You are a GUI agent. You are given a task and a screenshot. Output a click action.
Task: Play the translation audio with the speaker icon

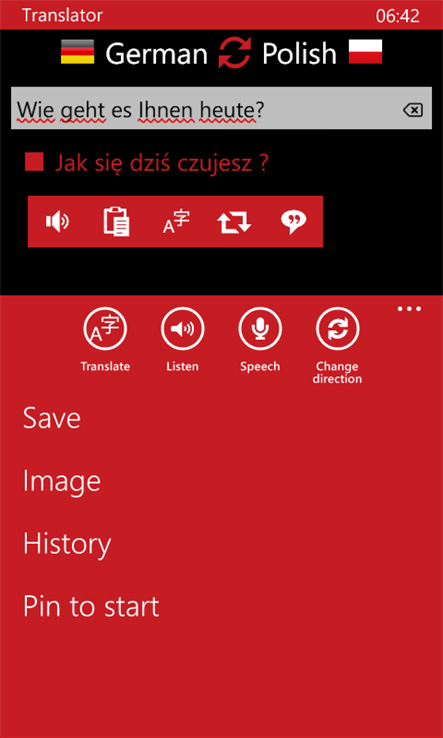coord(57,221)
